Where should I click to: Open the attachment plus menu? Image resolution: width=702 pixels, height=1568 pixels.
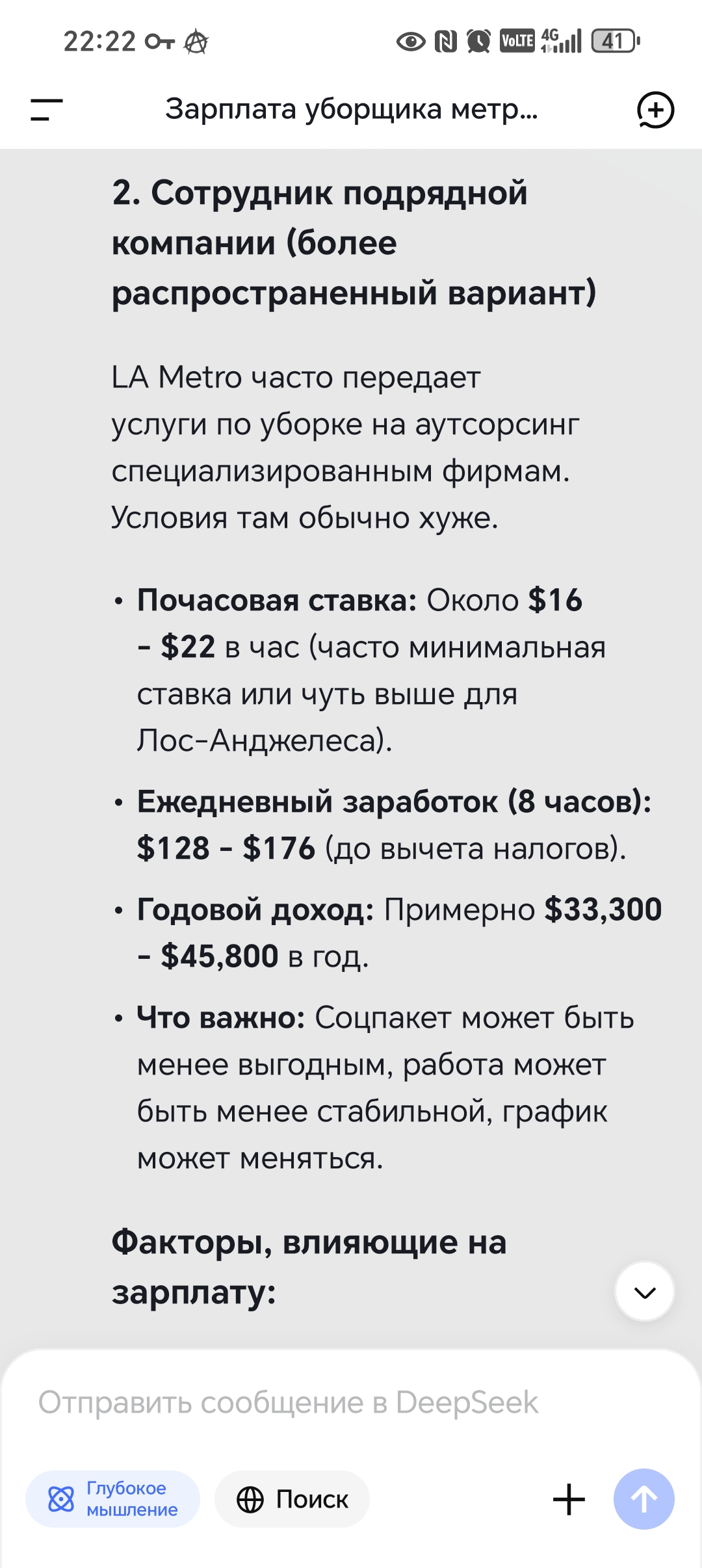[569, 1499]
